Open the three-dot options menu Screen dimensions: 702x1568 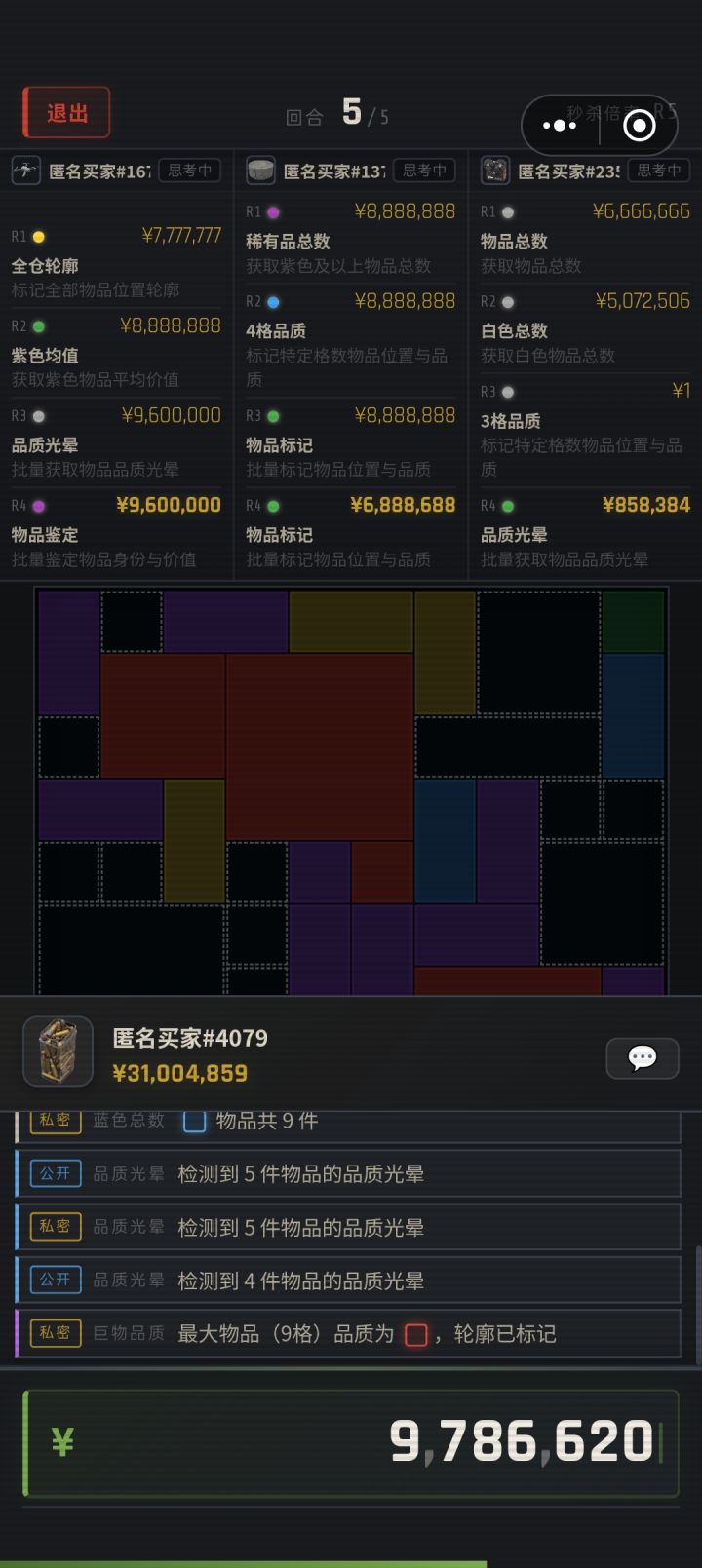tap(559, 126)
